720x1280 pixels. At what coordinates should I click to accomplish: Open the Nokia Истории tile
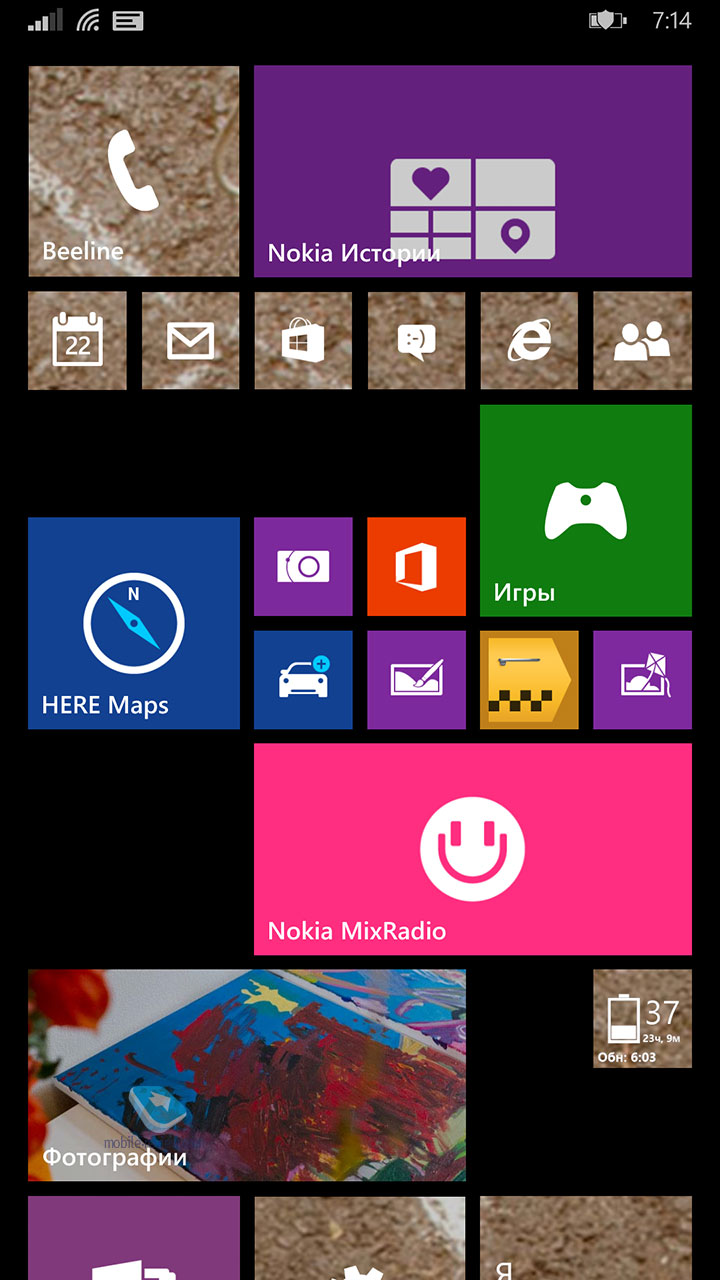tap(473, 171)
